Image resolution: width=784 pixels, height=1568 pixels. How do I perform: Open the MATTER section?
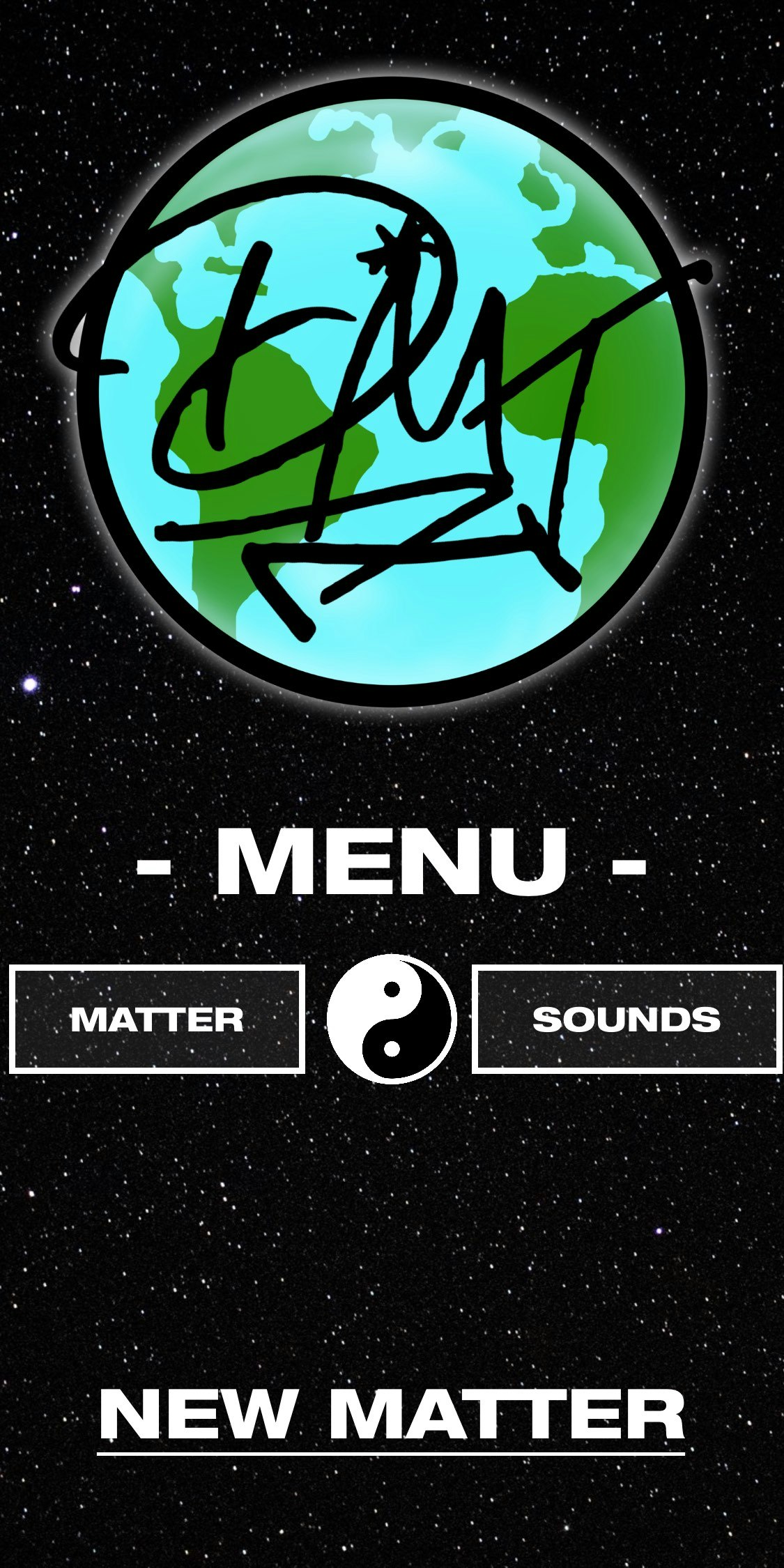click(x=157, y=1020)
